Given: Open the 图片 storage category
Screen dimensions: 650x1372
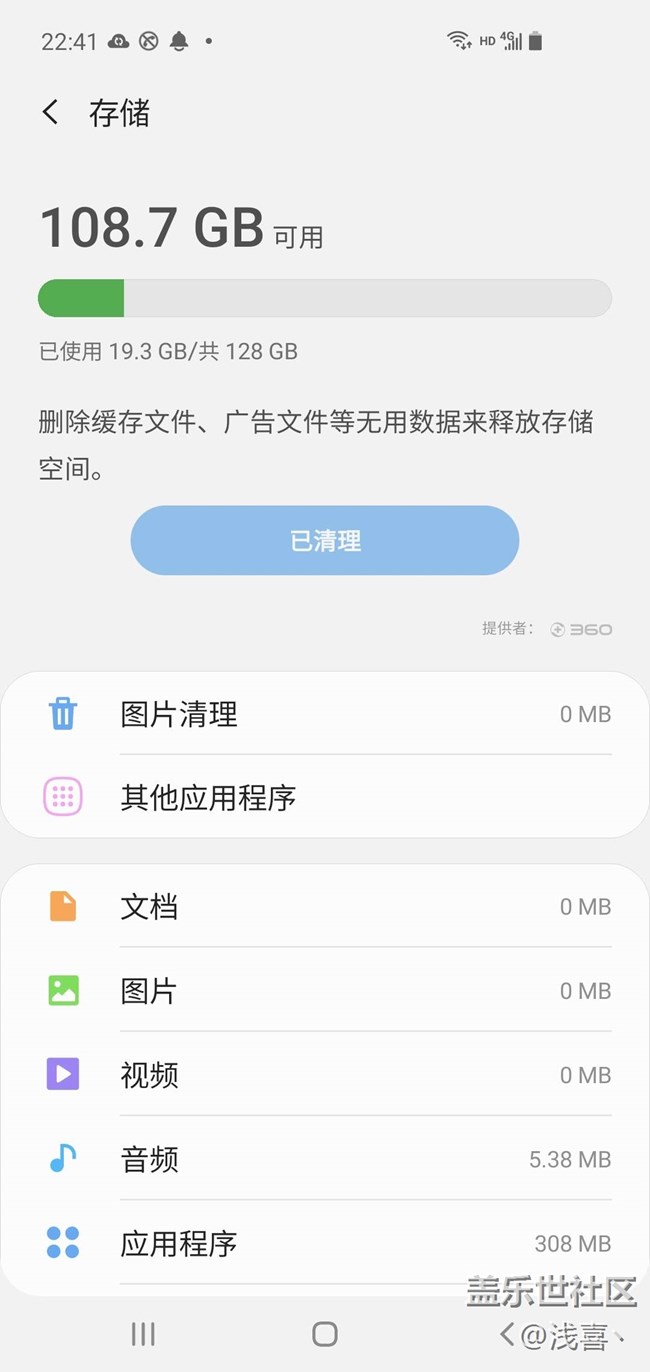Looking at the screenshot, I should 325,991.
